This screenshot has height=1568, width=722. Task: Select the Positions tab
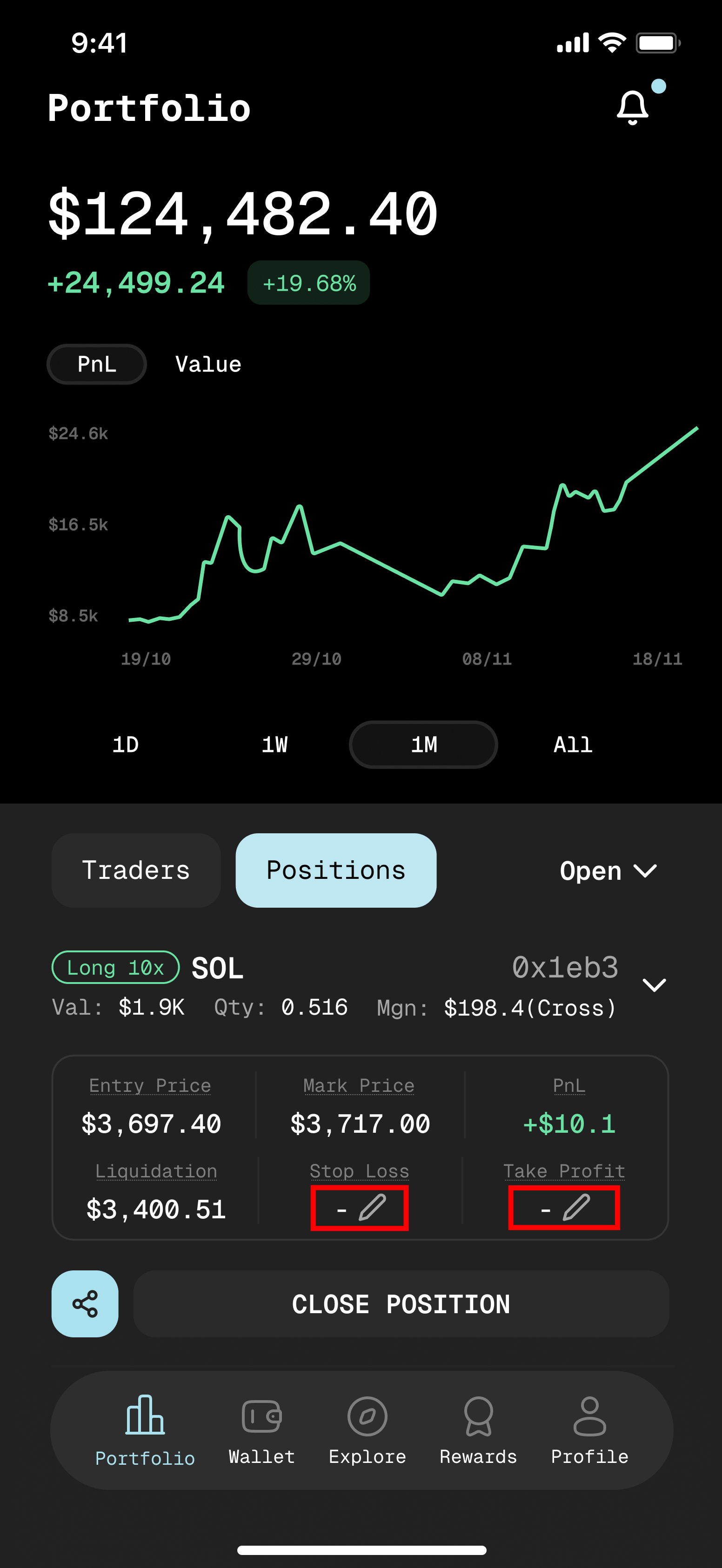[x=336, y=870]
